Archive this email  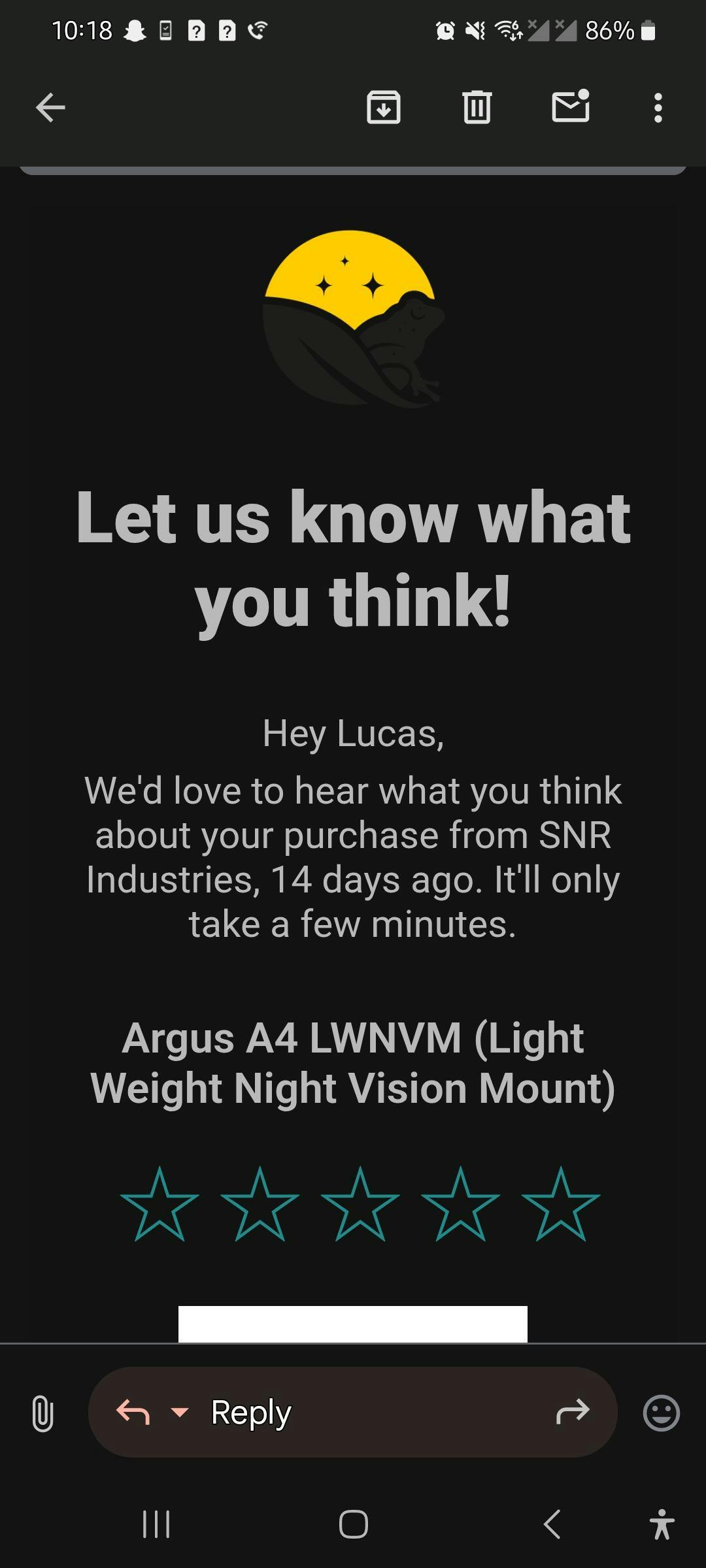tap(384, 107)
